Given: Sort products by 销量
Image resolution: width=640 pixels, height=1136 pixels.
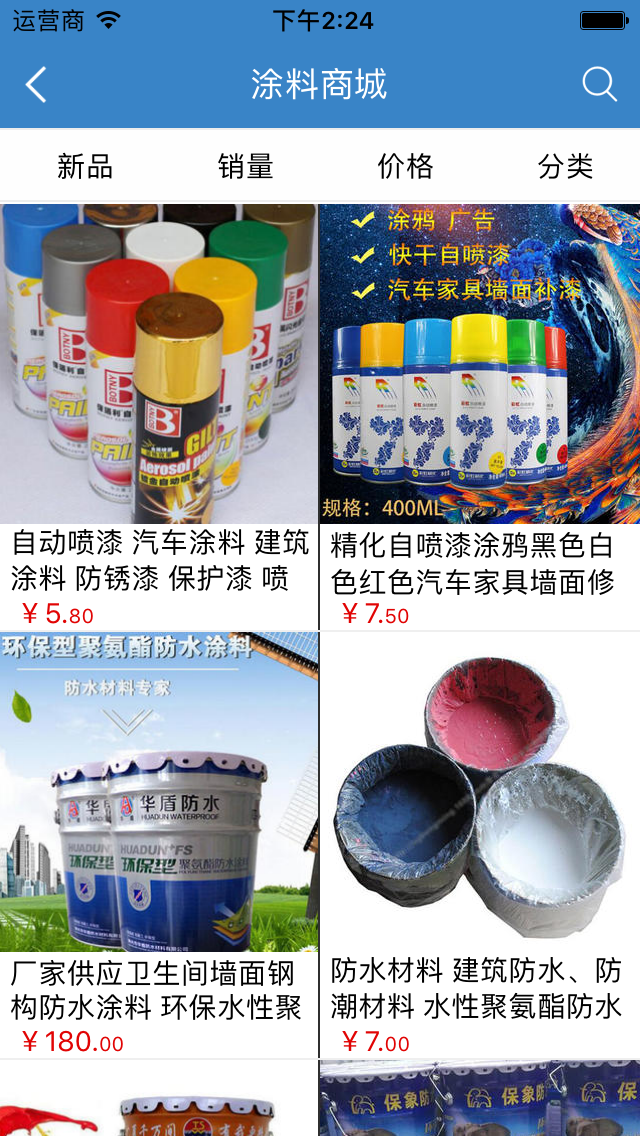Looking at the screenshot, I should point(245,166).
